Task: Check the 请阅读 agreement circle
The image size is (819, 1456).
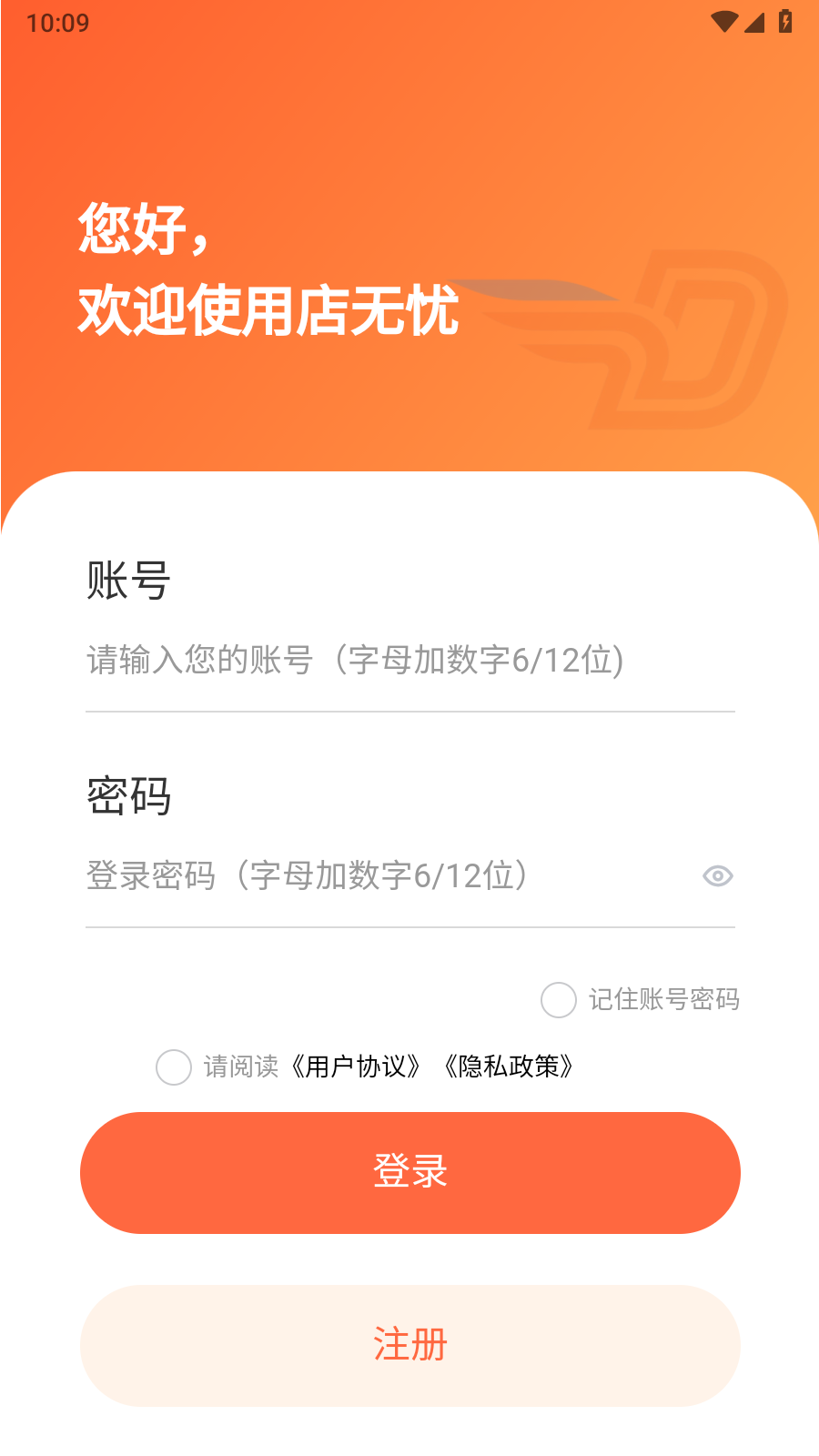Action: (x=173, y=1068)
